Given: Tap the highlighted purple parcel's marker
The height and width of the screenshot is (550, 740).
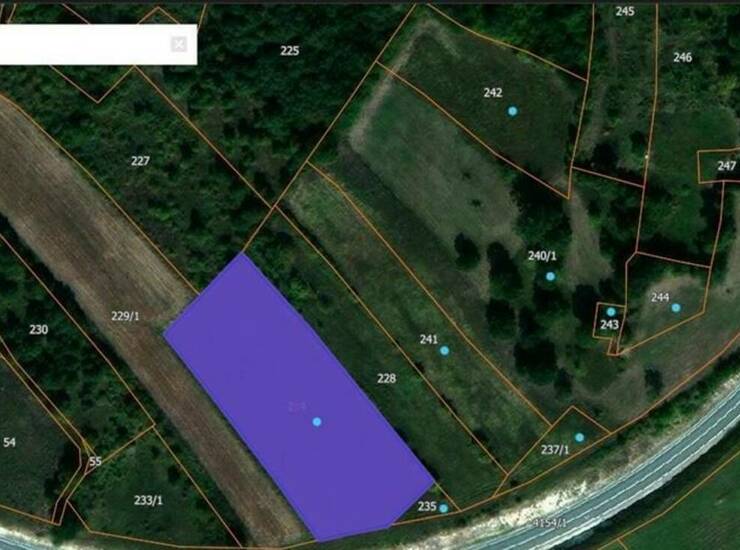Looking at the screenshot, I should tap(317, 422).
